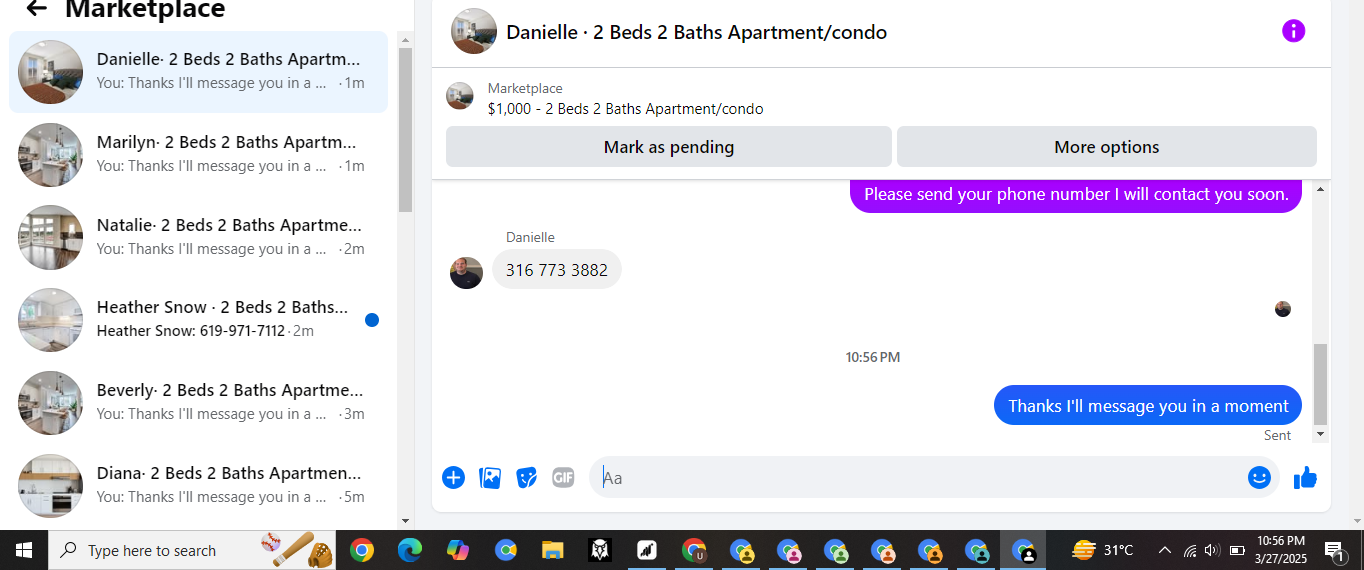Viewport: 1364px width, 570px height.
Task: Open conversation info with the purple i icon
Action: pyautogui.click(x=1293, y=31)
